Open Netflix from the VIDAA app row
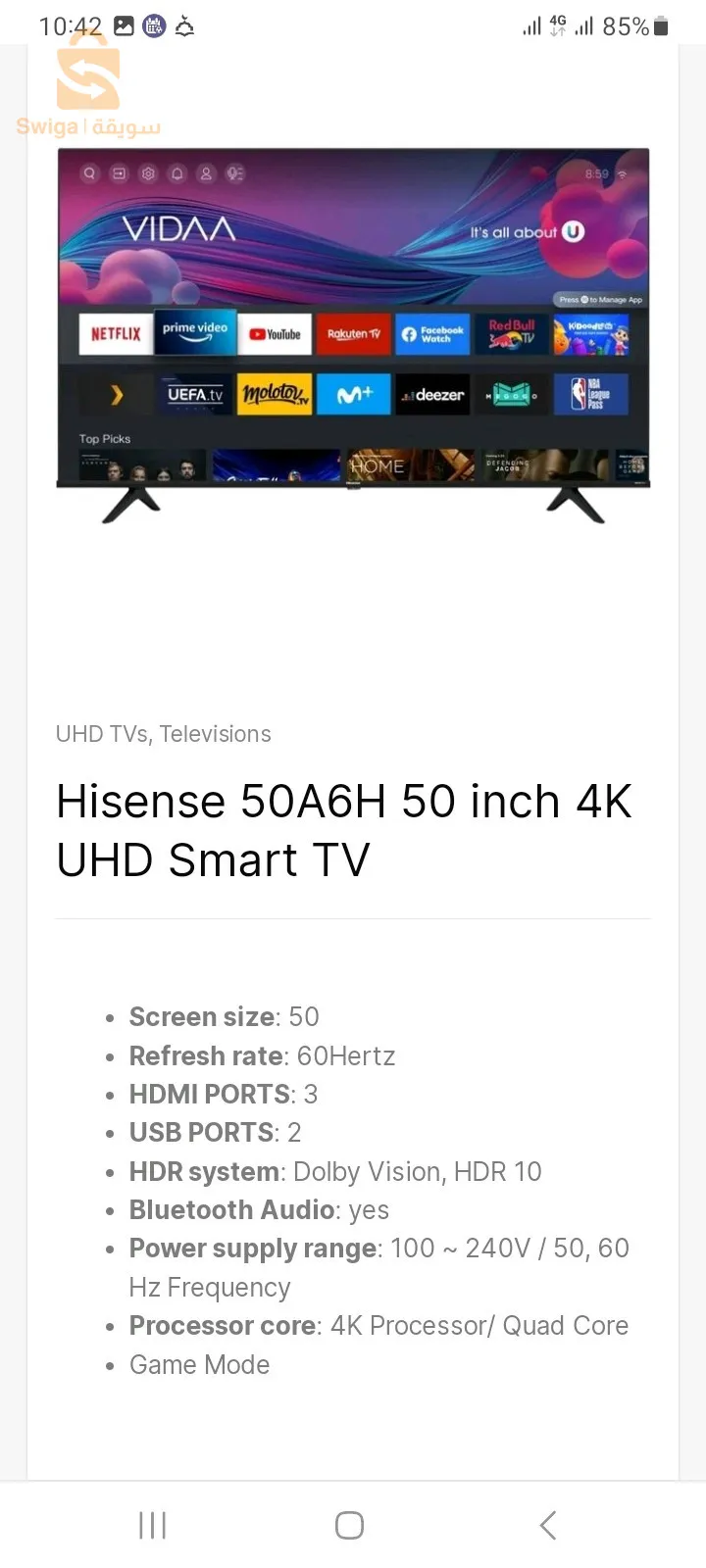The height and width of the screenshot is (1568, 706). 115,333
